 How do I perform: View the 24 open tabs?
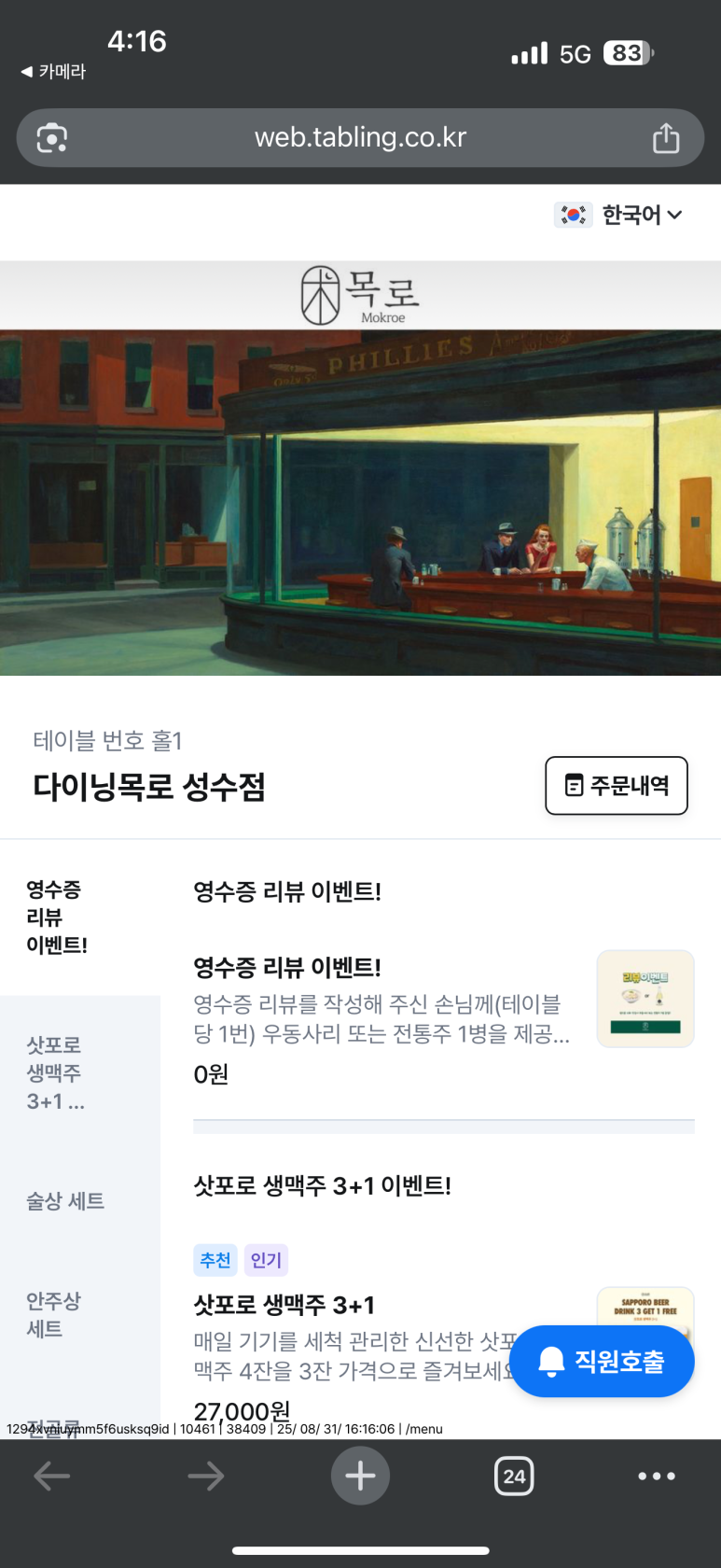coord(514,1477)
